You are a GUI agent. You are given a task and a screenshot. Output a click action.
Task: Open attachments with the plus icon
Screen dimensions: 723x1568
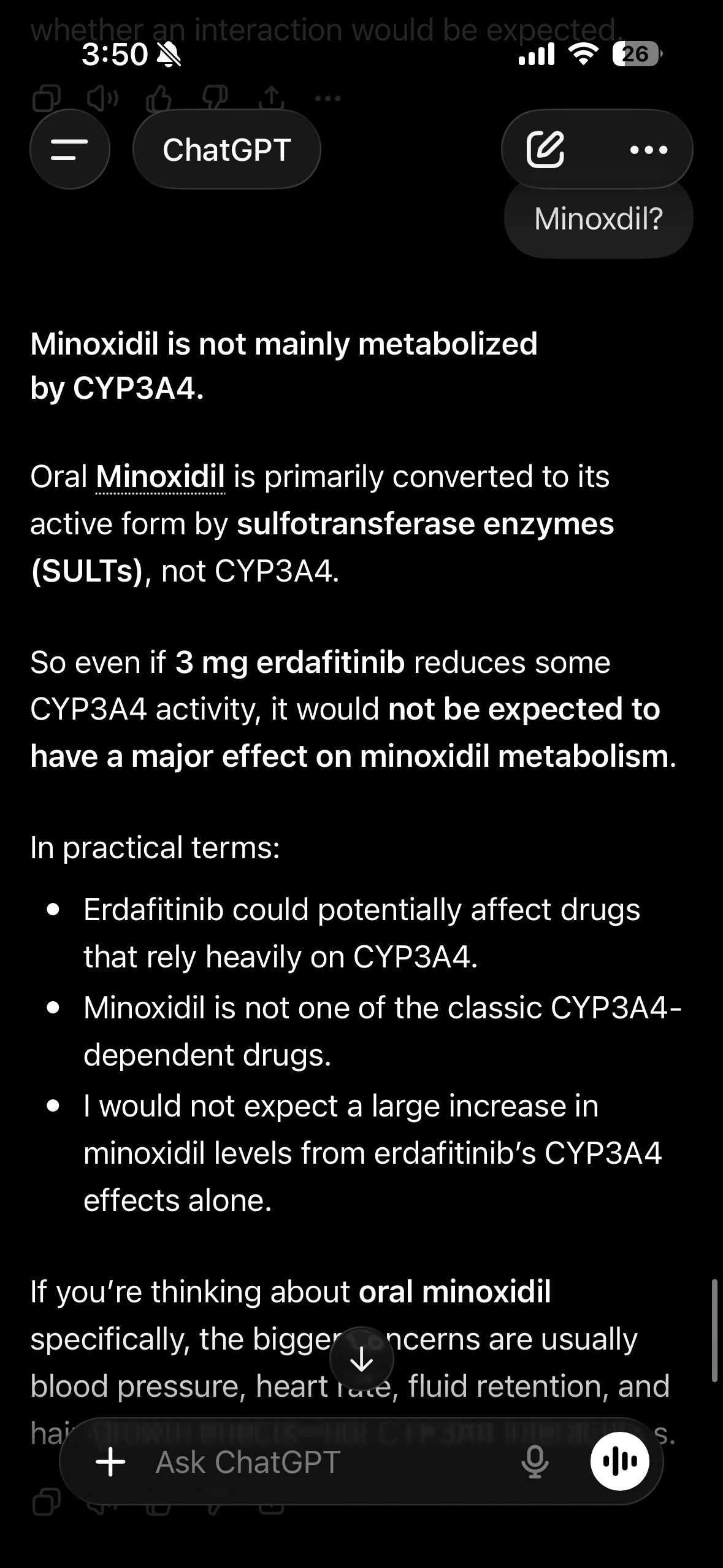(111, 1462)
